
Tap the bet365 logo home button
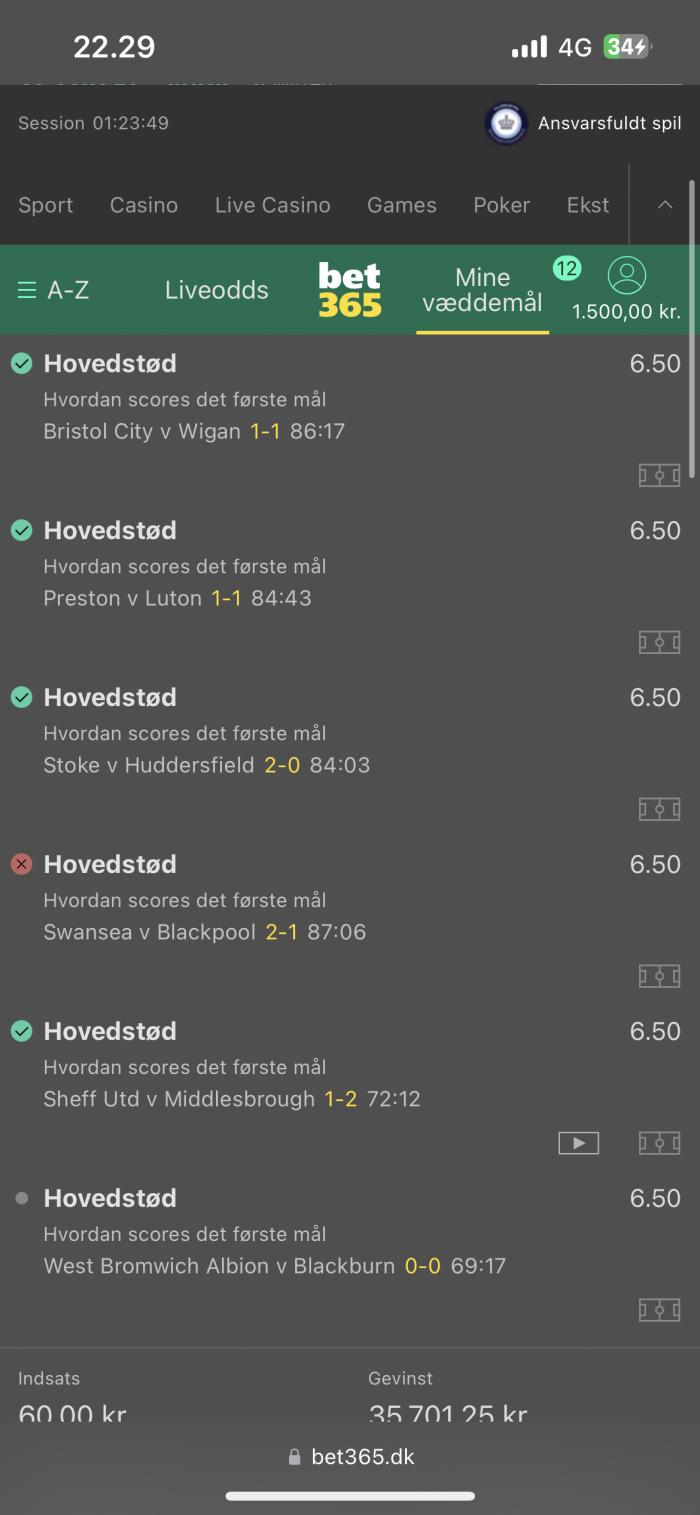pos(350,290)
